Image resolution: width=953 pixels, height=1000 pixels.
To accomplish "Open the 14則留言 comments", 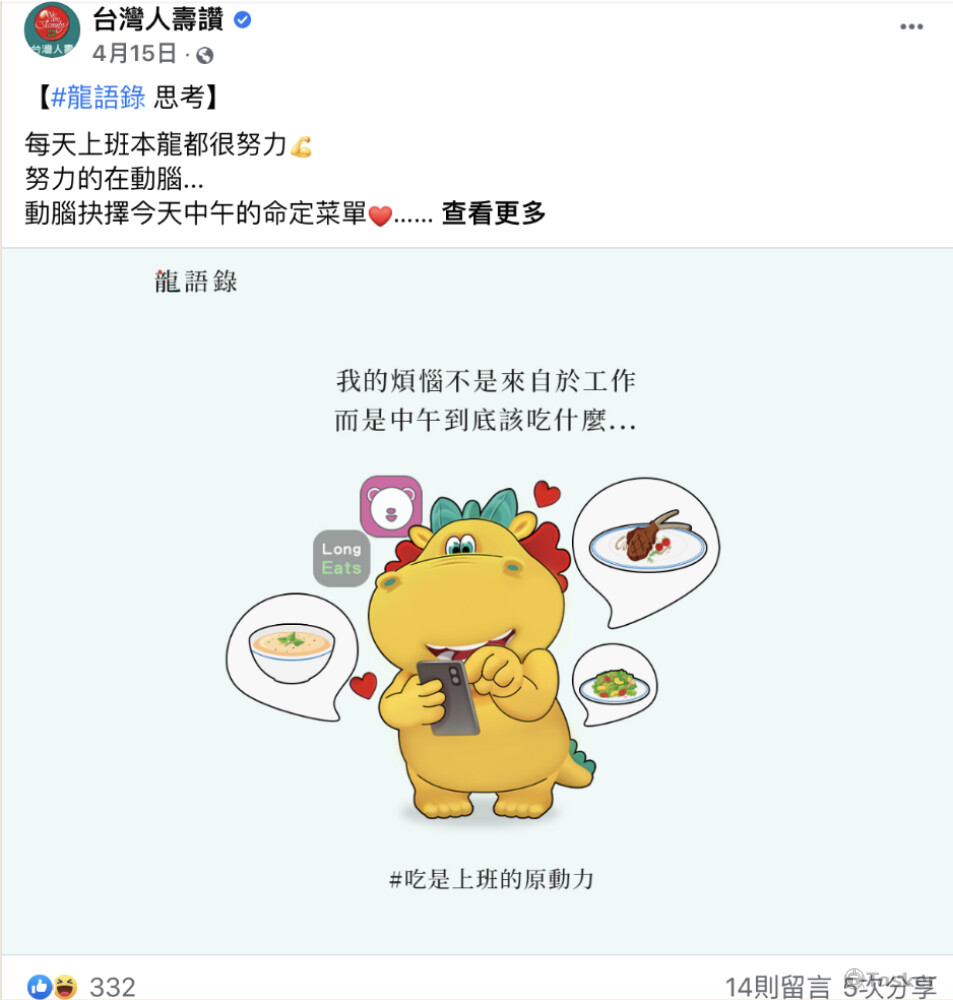I will (x=777, y=987).
